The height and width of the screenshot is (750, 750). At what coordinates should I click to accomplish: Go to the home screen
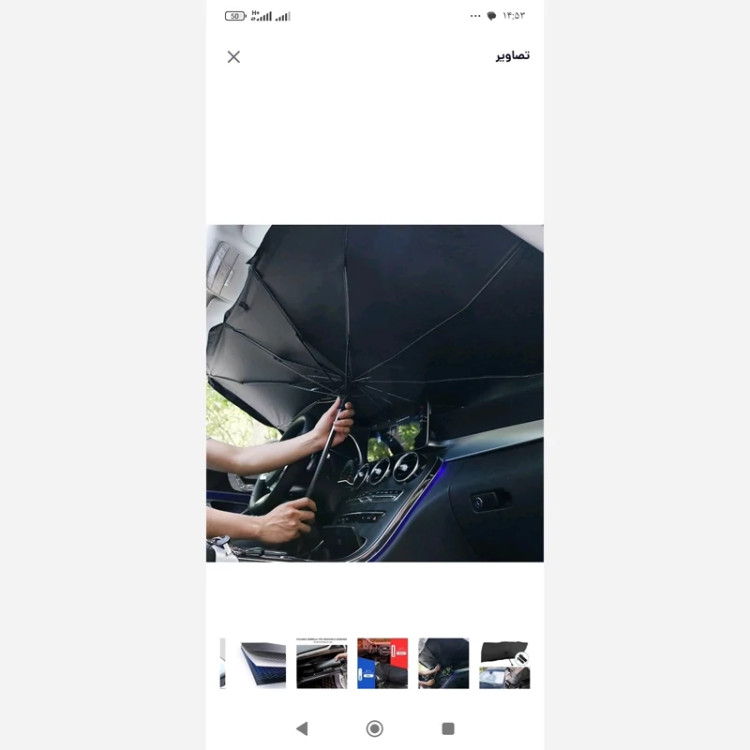375,728
